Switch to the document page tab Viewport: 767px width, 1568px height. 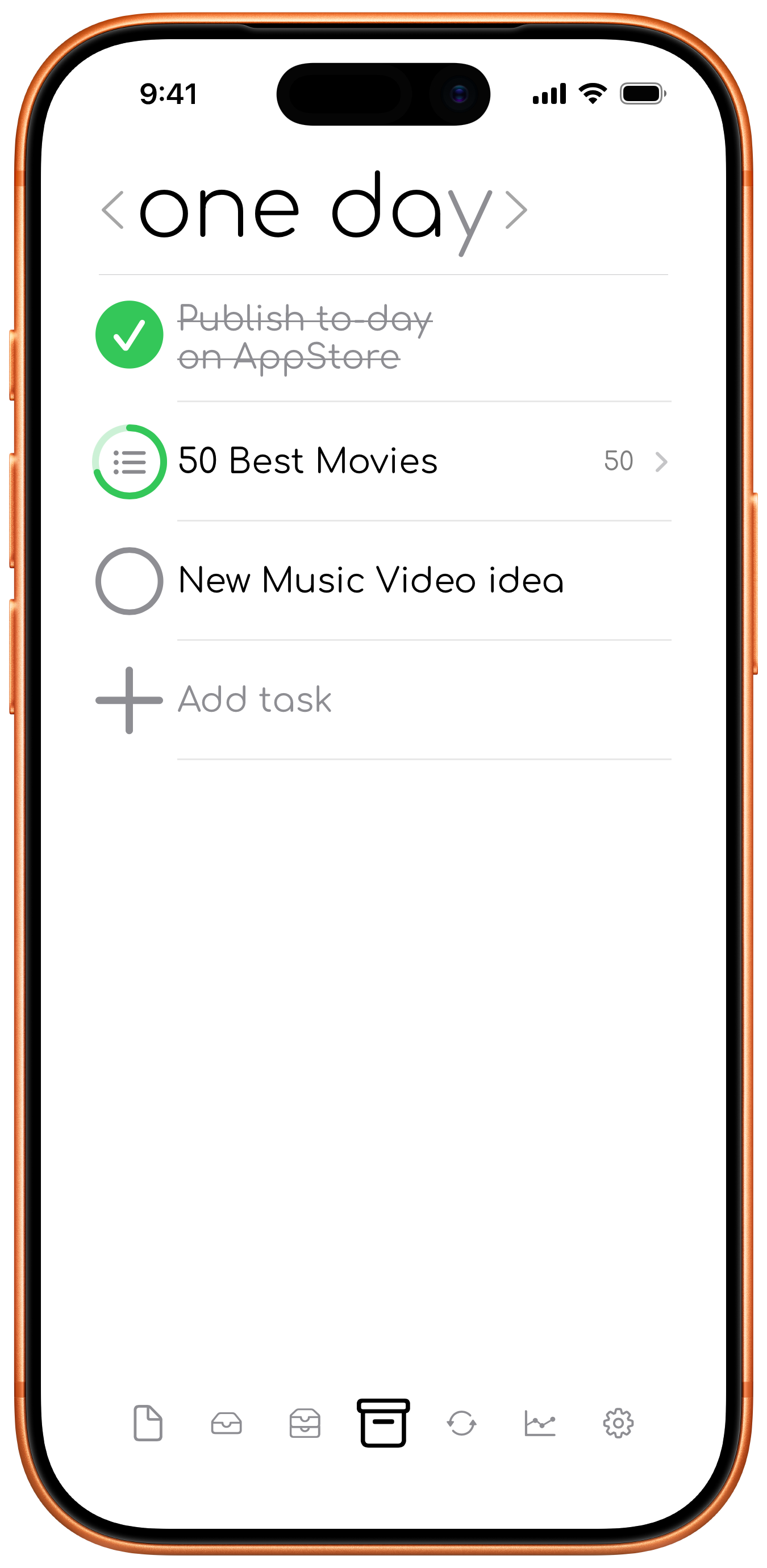pos(148,1423)
